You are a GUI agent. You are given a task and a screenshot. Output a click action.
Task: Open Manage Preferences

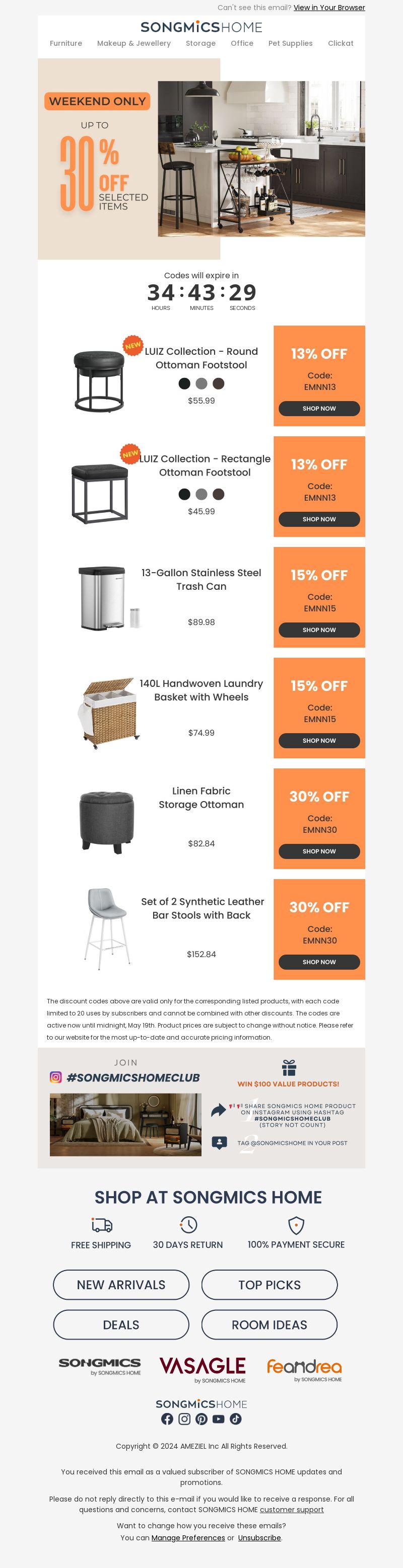pyautogui.click(x=188, y=1538)
